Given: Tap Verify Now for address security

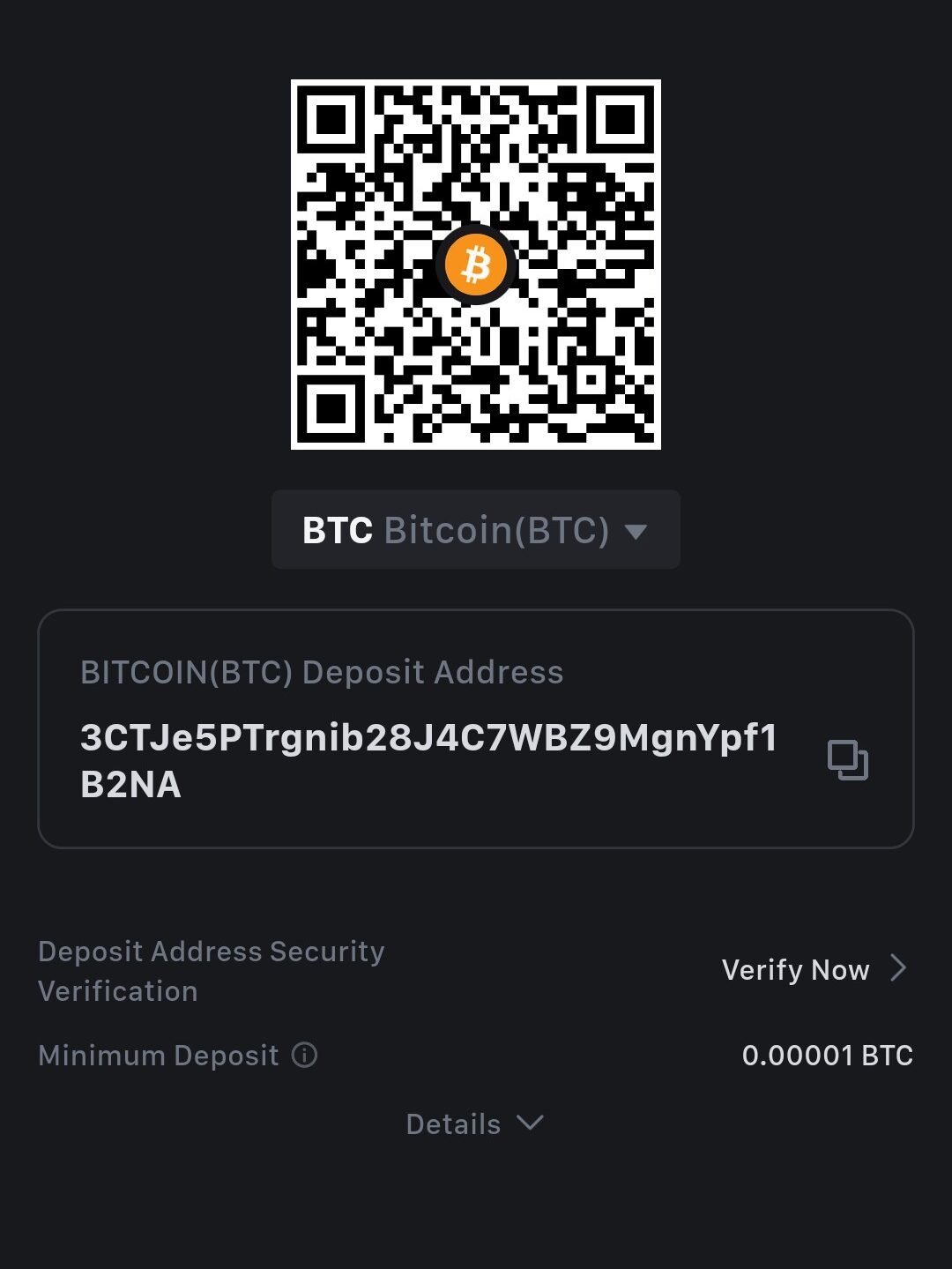Looking at the screenshot, I should click(x=813, y=969).
